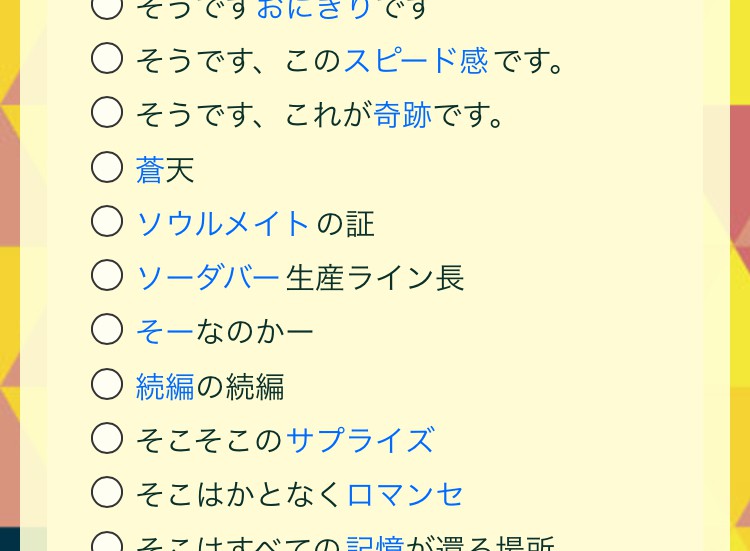Follow the 奇跡 link
Screen dimensions: 750x551
click(402, 115)
